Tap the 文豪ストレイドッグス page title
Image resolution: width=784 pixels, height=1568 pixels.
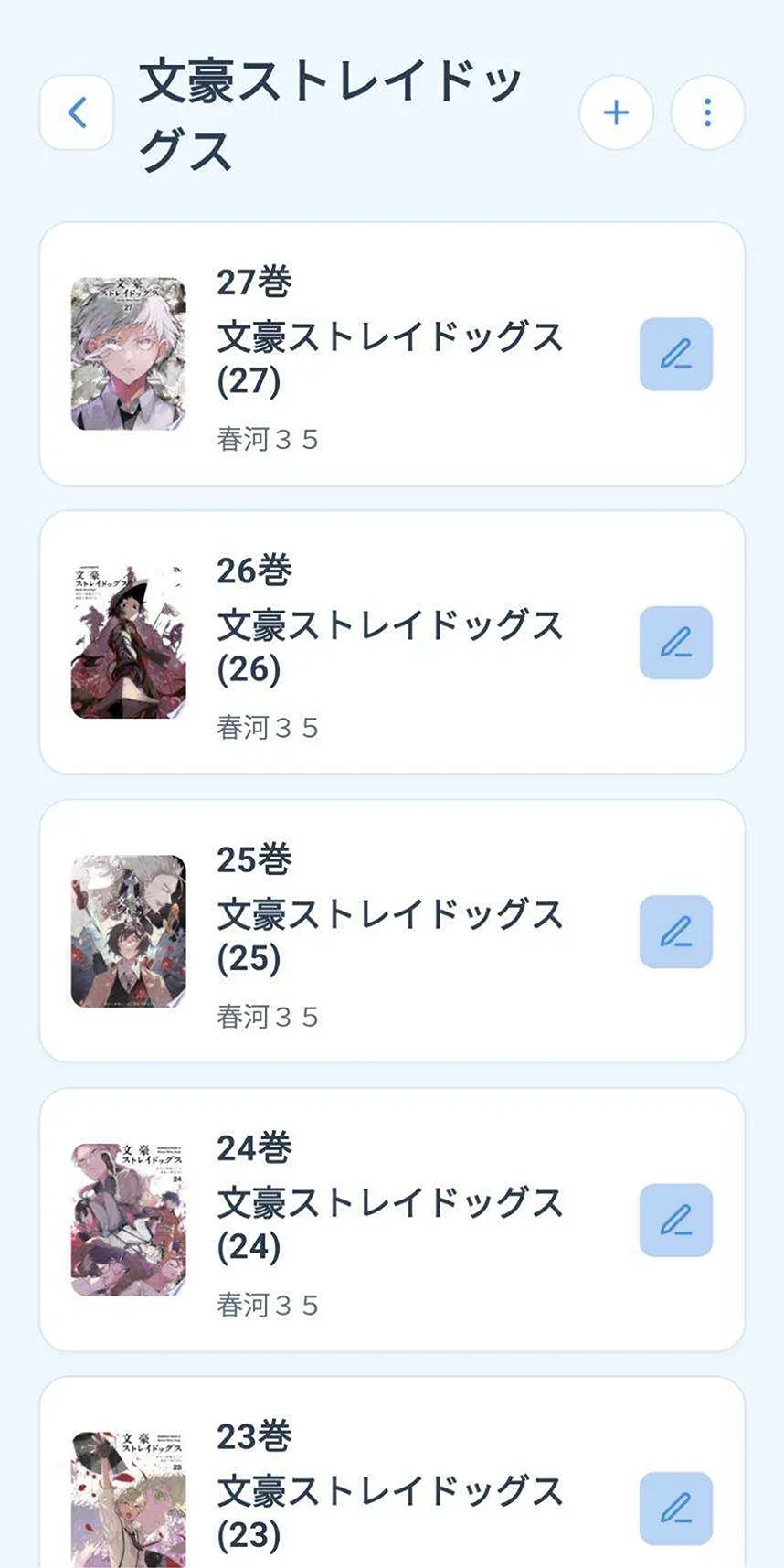[x=334, y=112]
